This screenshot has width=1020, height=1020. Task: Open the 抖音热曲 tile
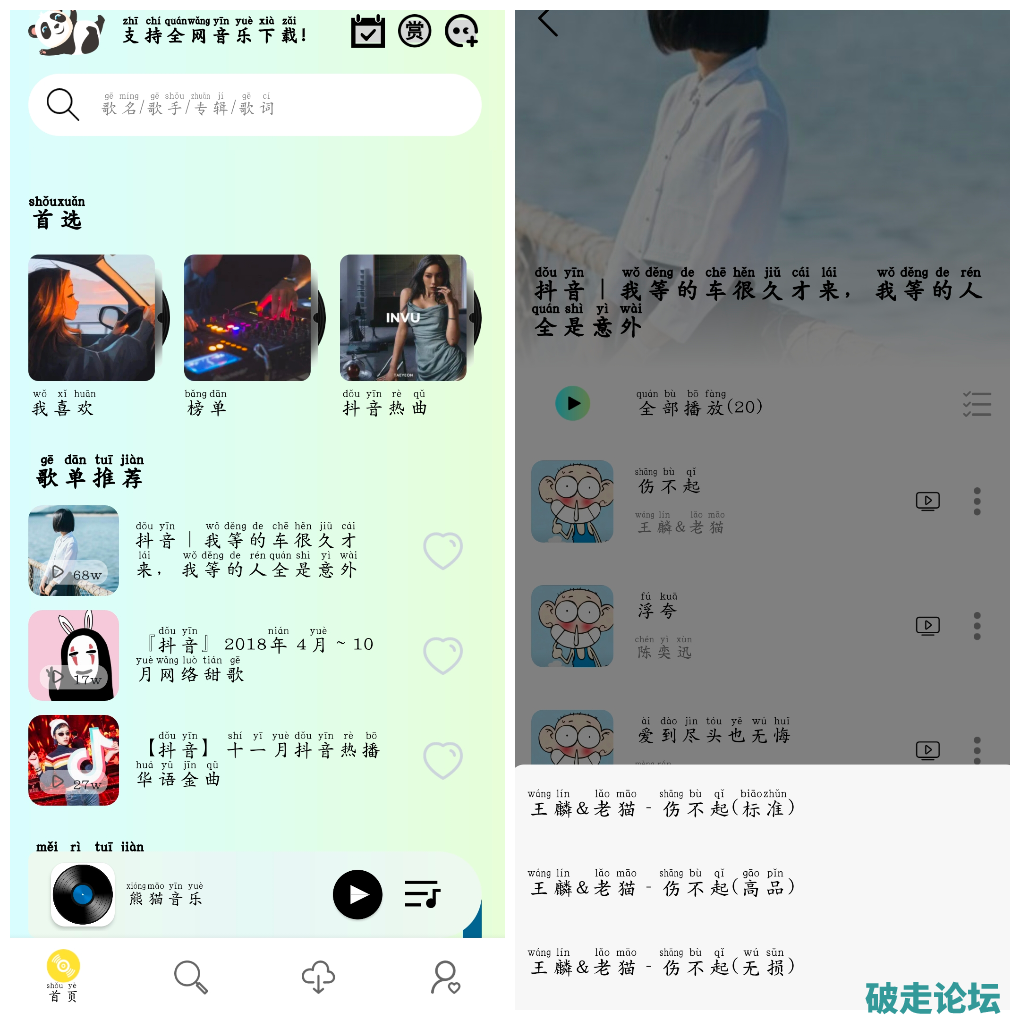click(403, 318)
